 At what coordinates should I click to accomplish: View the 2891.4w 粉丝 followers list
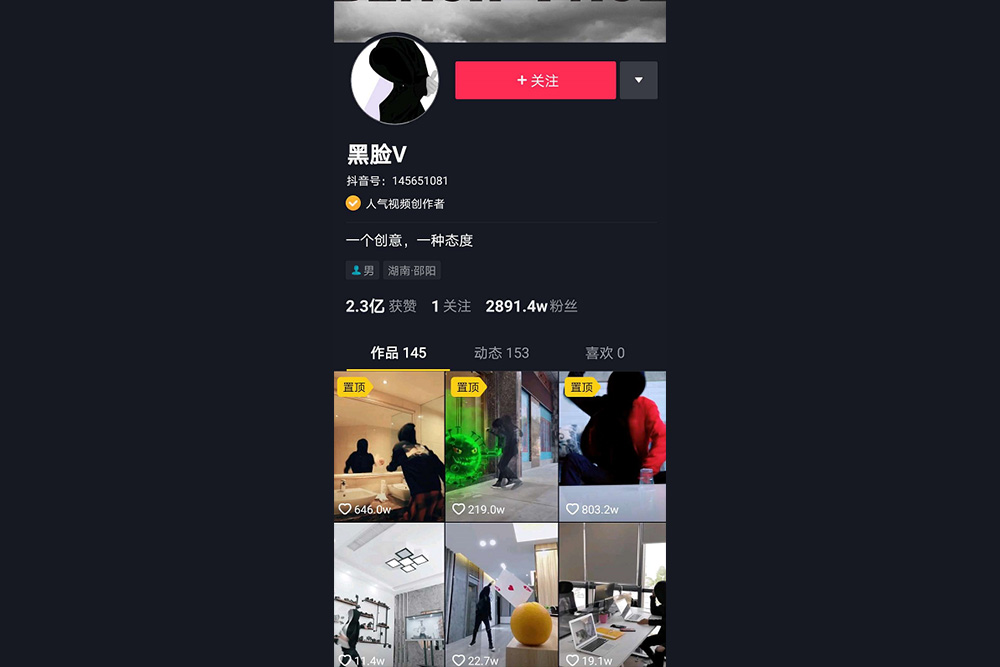coord(531,306)
